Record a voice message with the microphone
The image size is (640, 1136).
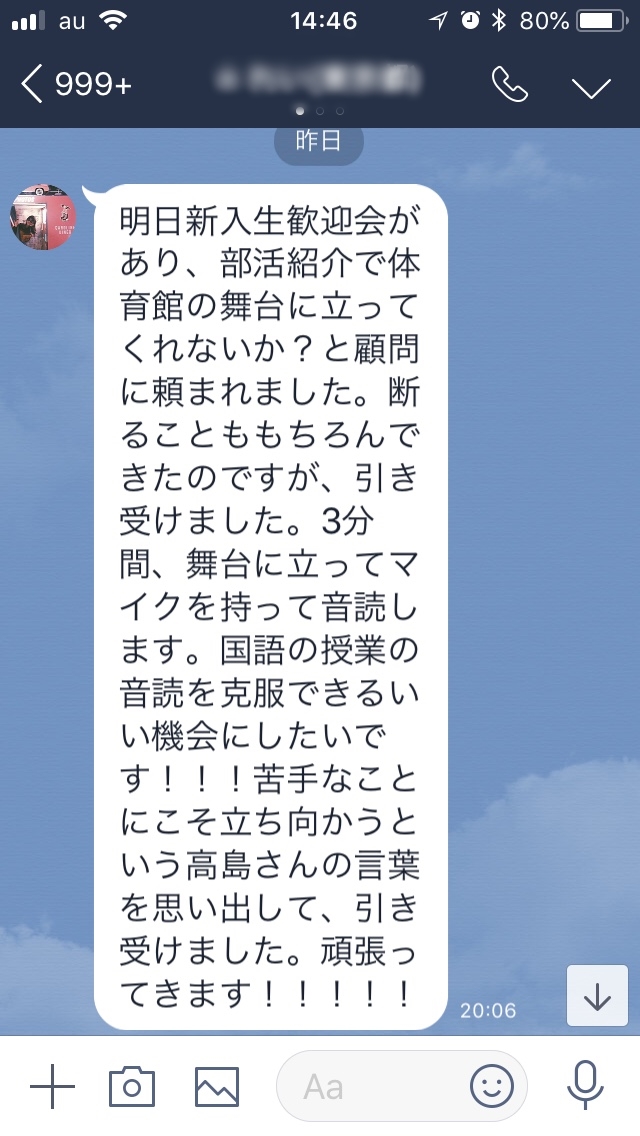click(x=584, y=1086)
